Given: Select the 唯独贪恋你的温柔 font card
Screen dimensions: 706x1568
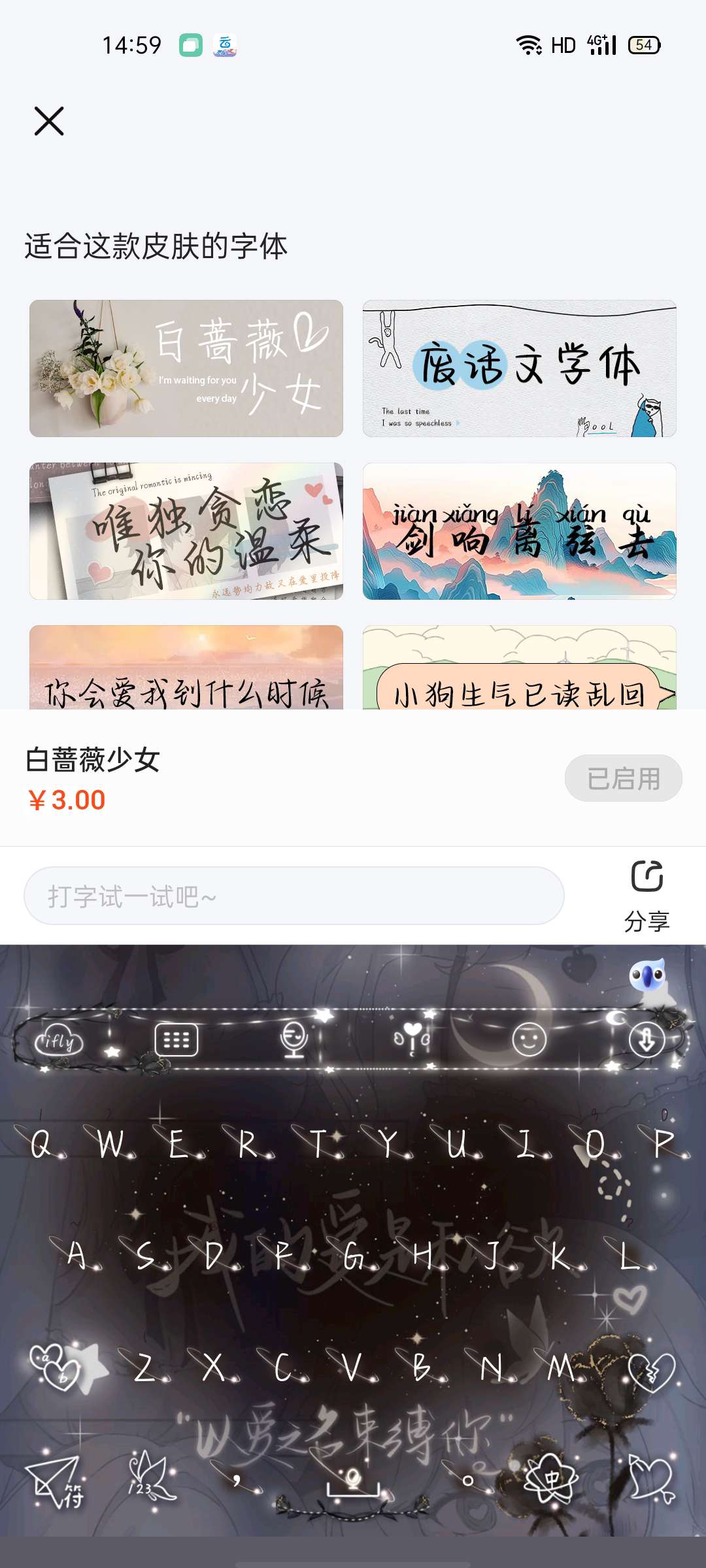Looking at the screenshot, I should pos(186,531).
